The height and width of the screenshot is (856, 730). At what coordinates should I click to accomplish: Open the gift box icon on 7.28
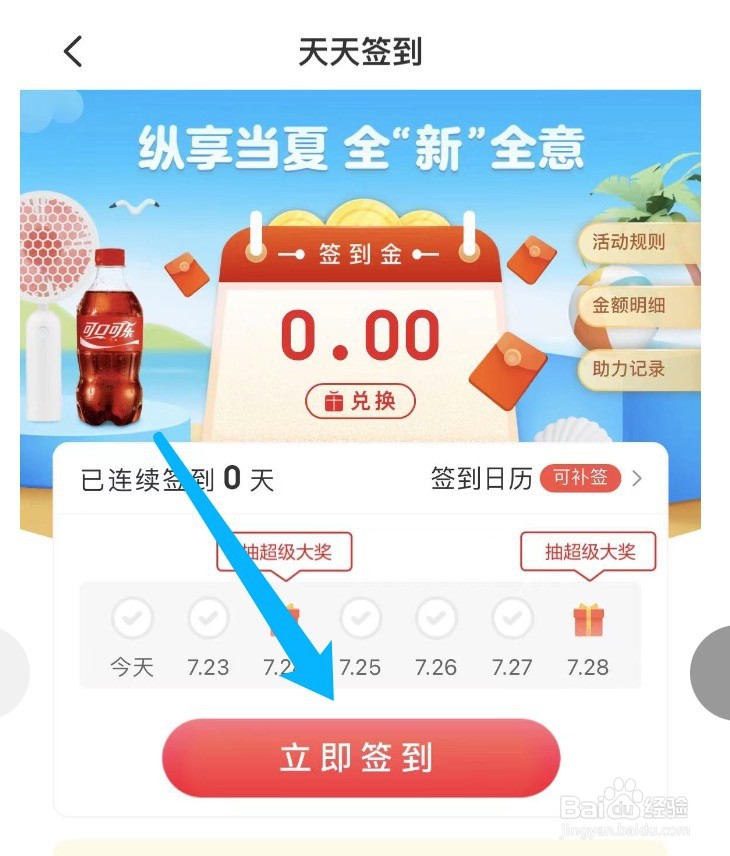[589, 620]
